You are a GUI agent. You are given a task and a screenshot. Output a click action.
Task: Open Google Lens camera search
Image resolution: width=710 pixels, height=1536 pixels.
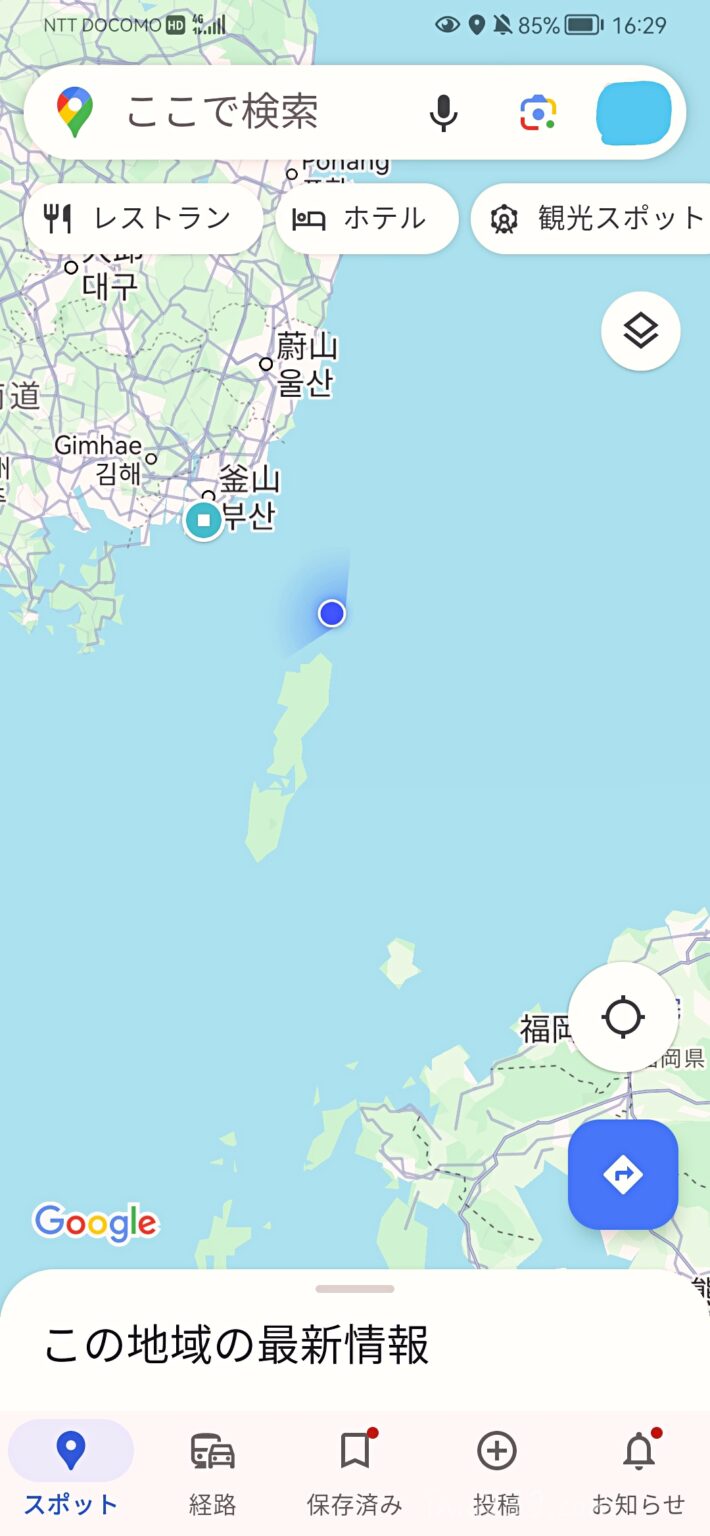pos(538,112)
